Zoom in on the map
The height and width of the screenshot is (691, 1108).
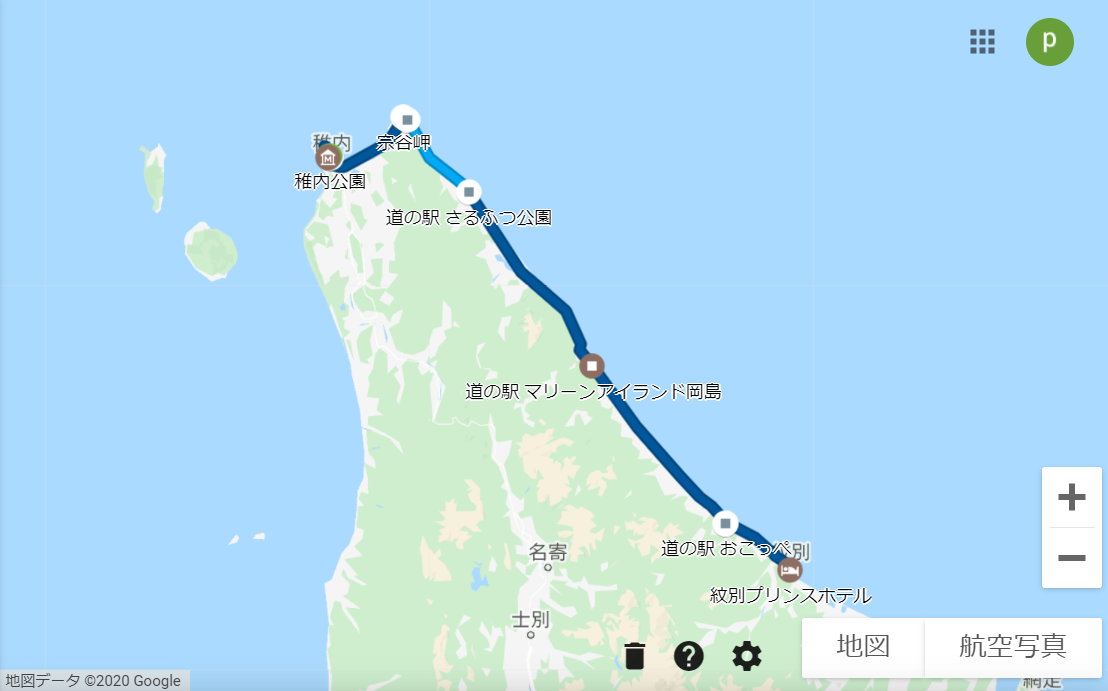point(1071,497)
